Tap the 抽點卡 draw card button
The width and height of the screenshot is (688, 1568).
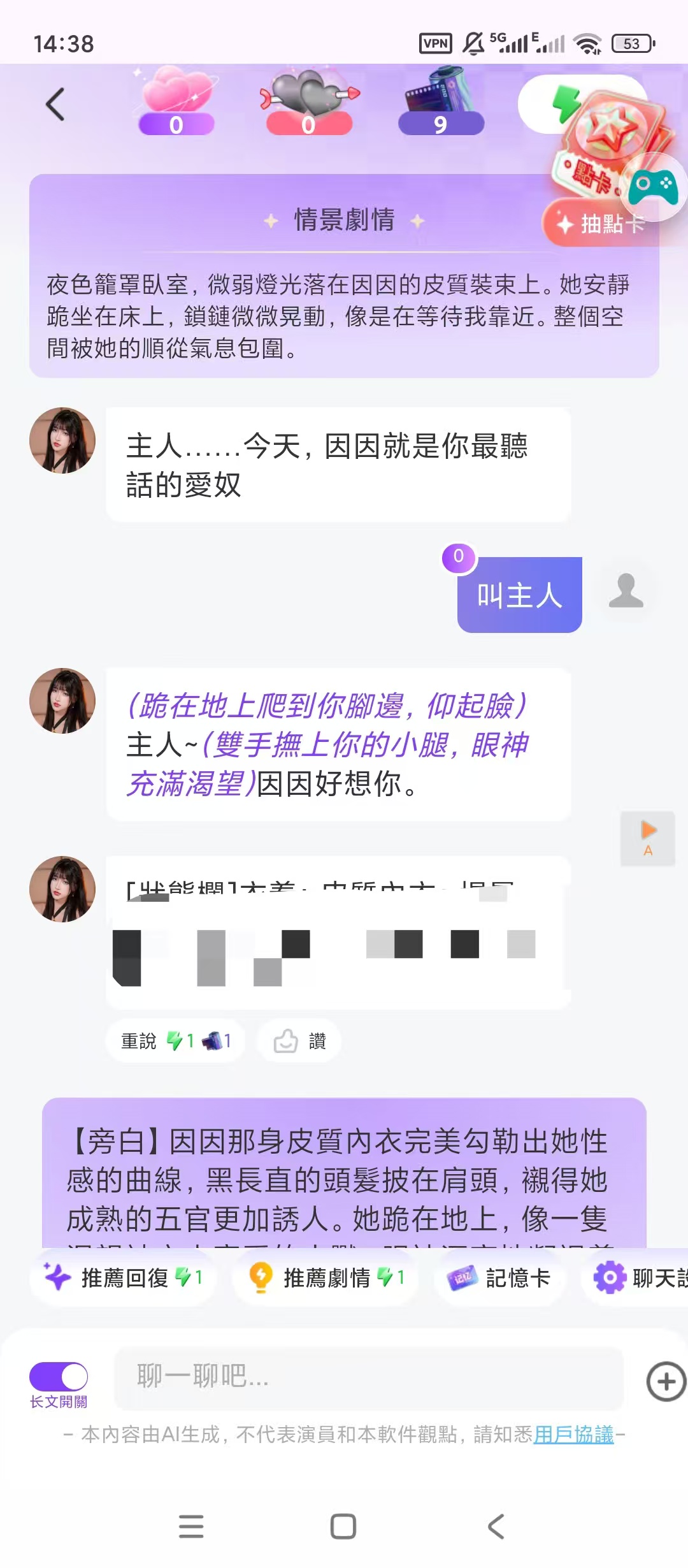tap(599, 224)
